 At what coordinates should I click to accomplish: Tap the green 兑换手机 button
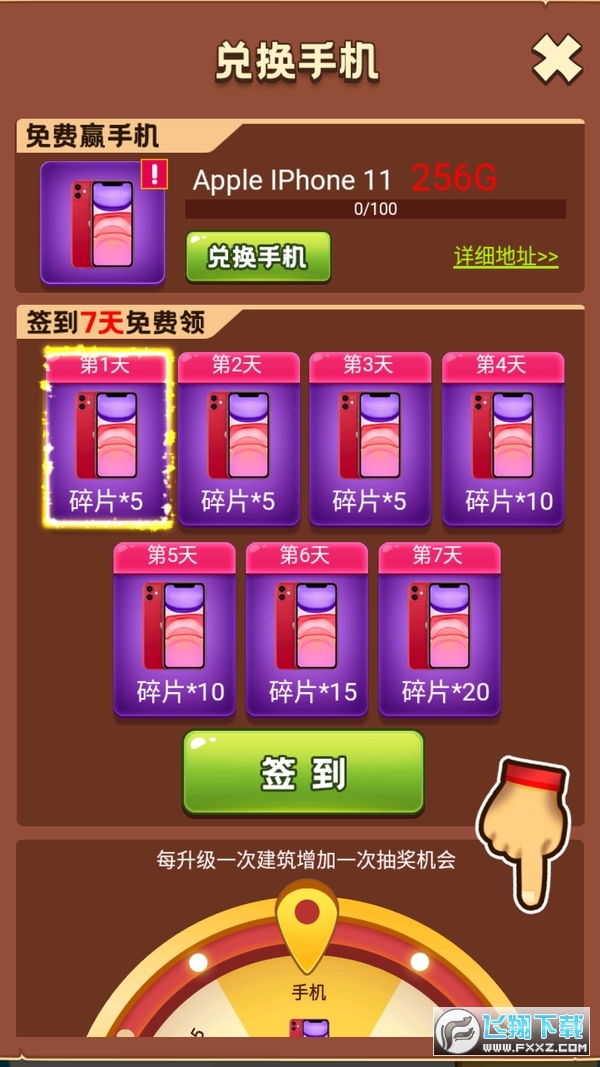click(x=257, y=257)
